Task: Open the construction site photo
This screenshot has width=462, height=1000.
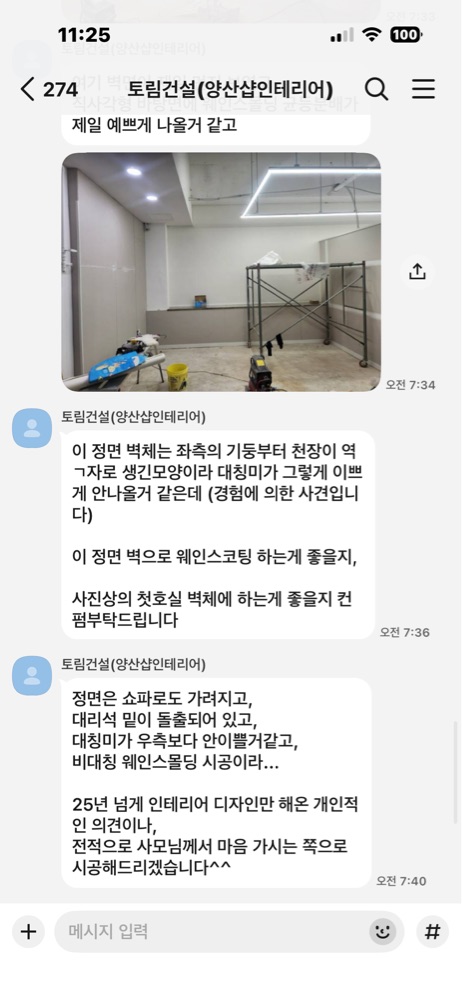Action: [221, 272]
